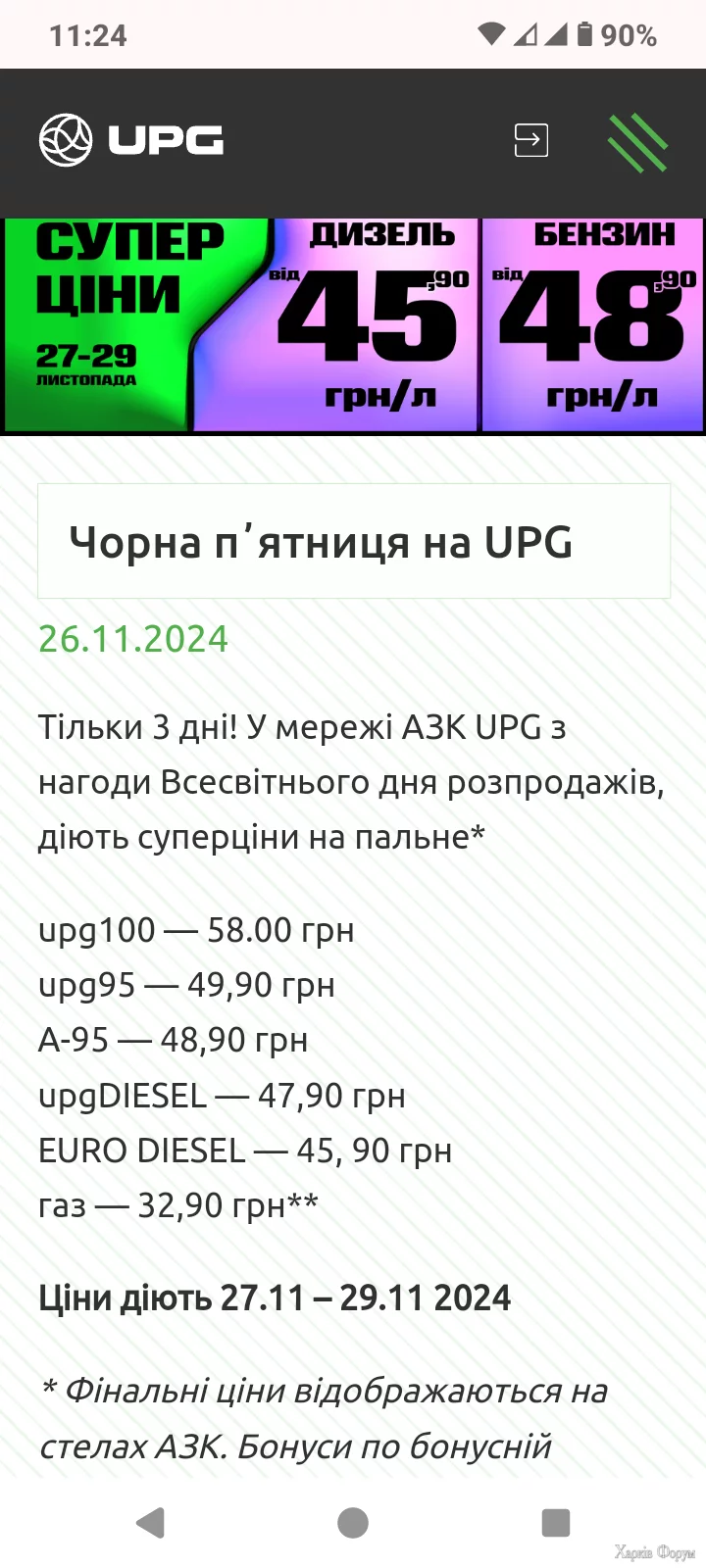Open the green striped menu button
Screen dimensions: 706x1568
[x=637, y=142]
